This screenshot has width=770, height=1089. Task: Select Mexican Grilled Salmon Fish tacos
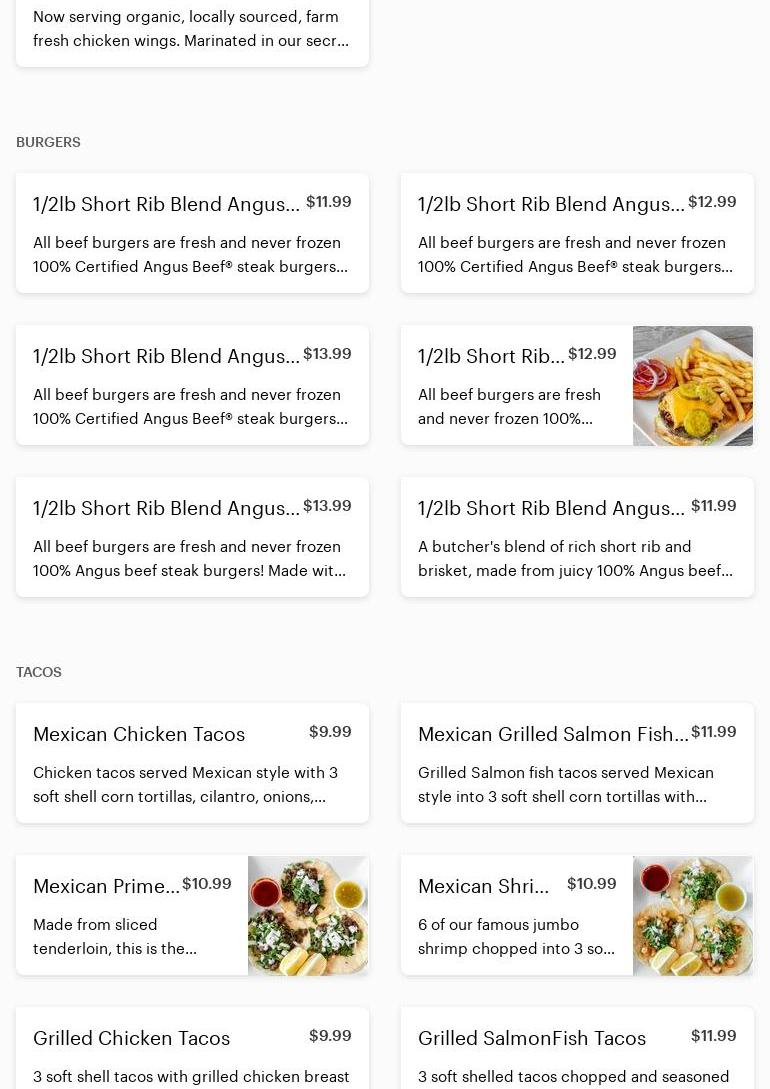click(x=576, y=763)
